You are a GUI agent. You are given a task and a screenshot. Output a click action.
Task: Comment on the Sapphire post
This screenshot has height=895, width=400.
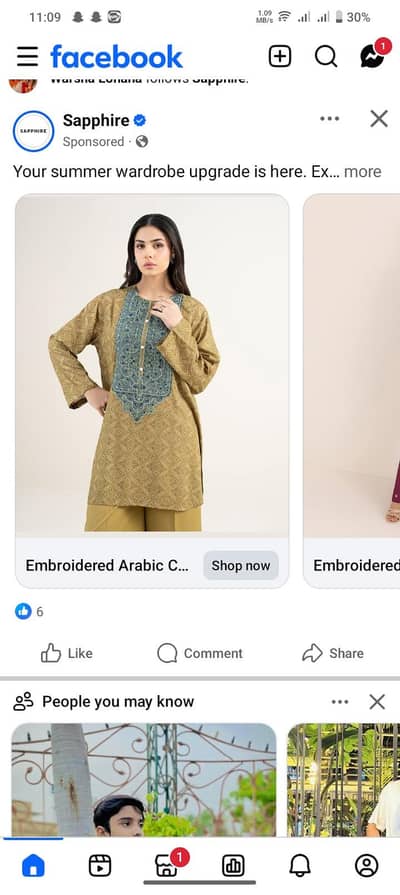(x=200, y=653)
